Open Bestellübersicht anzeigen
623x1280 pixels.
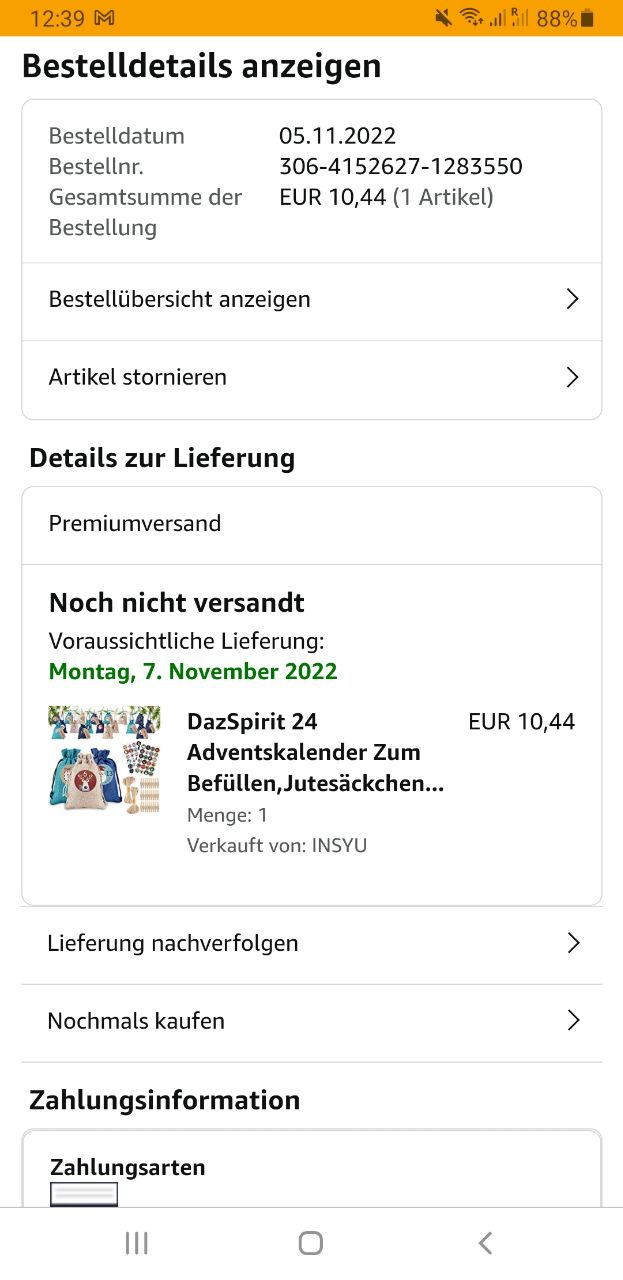[311, 300]
